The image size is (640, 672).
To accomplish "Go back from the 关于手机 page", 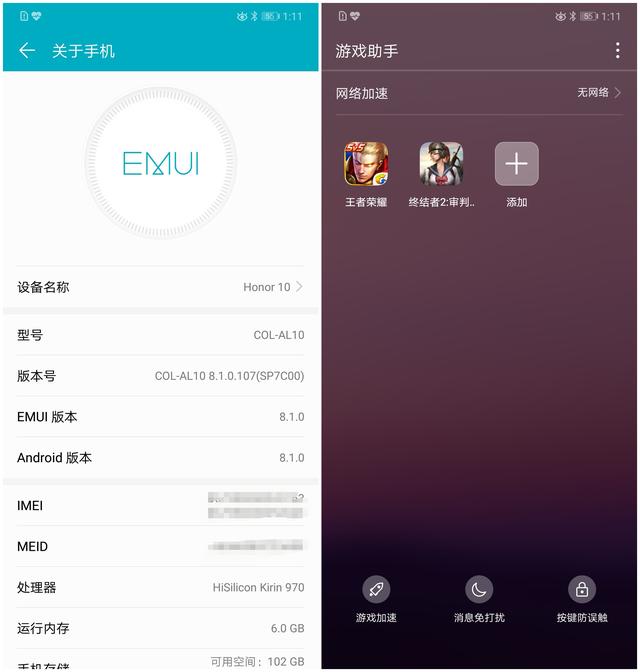I will click(x=27, y=51).
